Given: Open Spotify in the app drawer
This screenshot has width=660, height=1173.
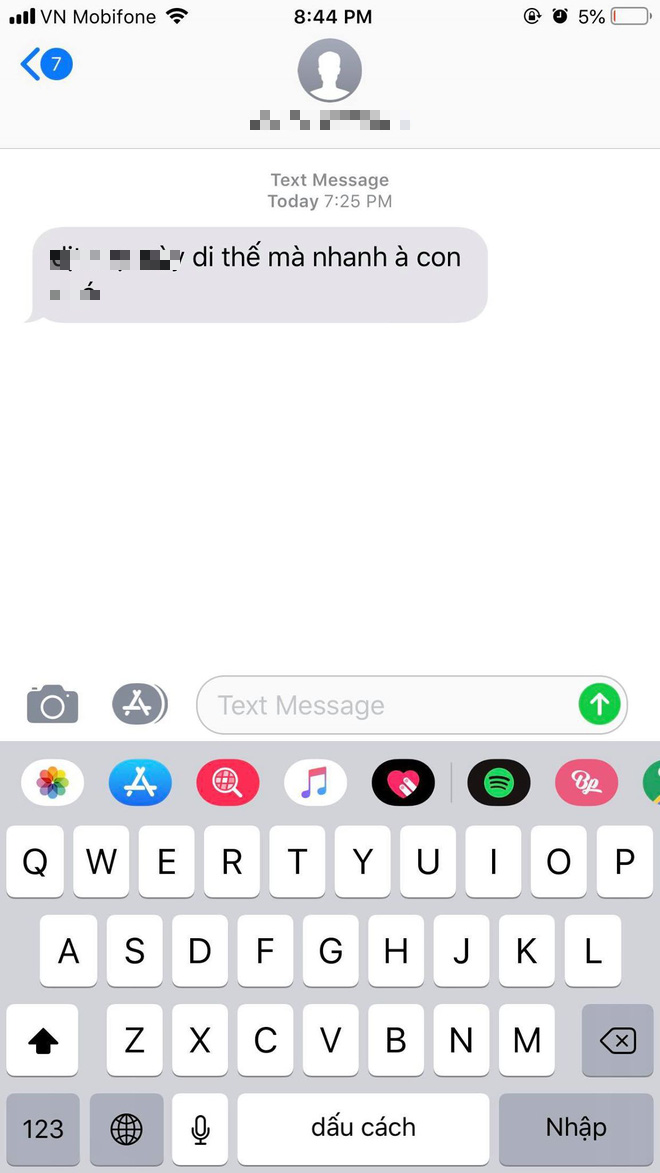Looking at the screenshot, I should [499, 783].
